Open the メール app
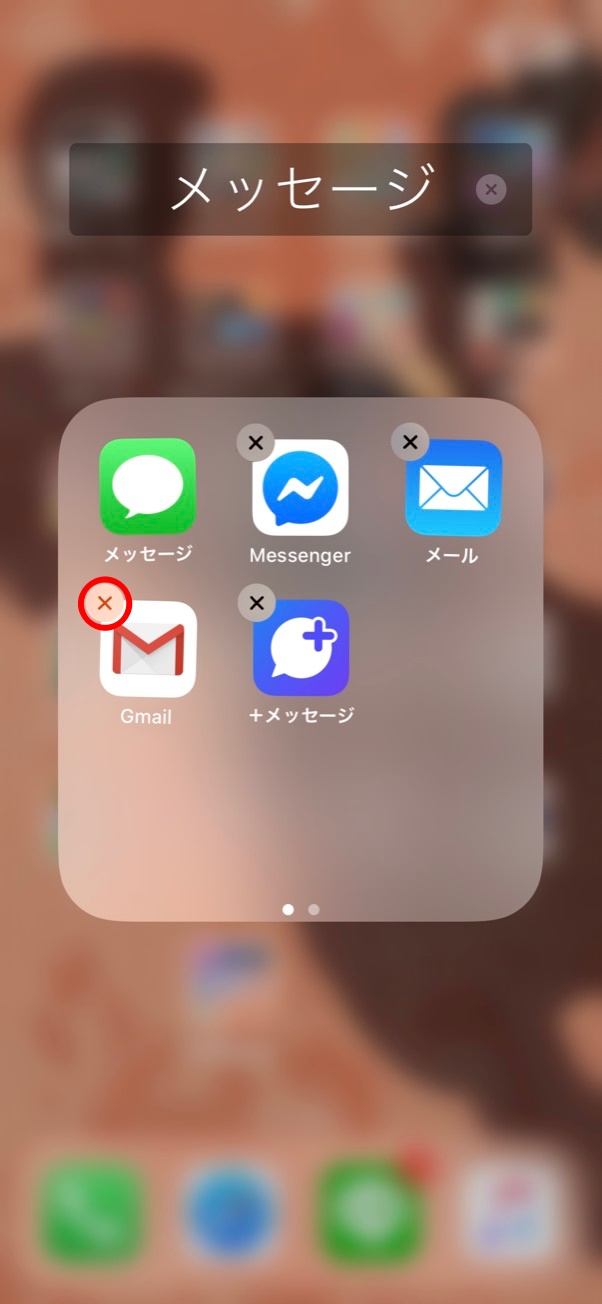 pyautogui.click(x=453, y=487)
